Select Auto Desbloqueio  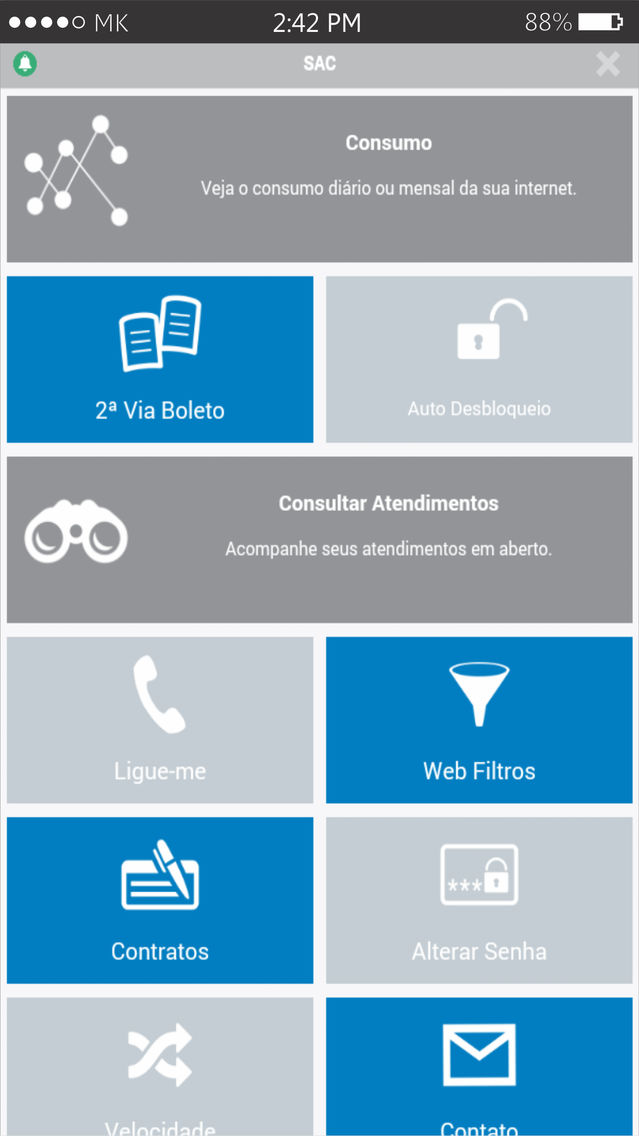[479, 359]
